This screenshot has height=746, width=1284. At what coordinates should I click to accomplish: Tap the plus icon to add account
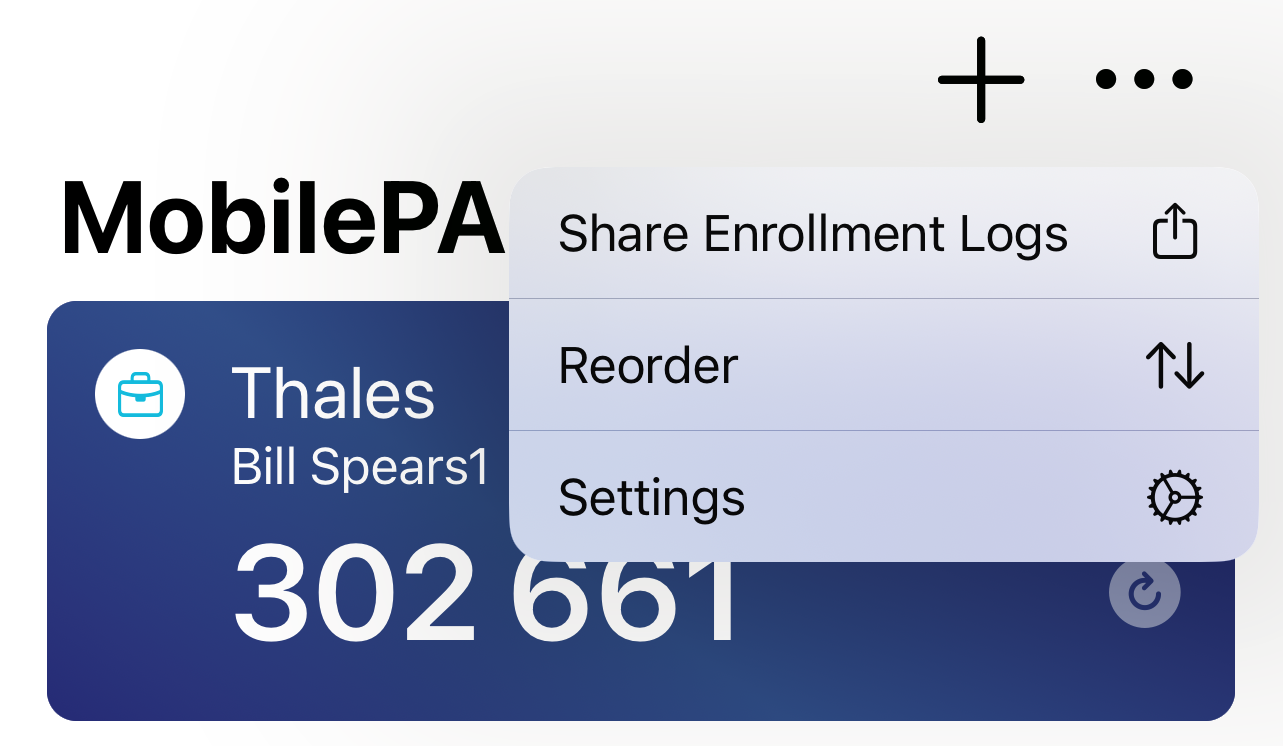pyautogui.click(x=981, y=80)
